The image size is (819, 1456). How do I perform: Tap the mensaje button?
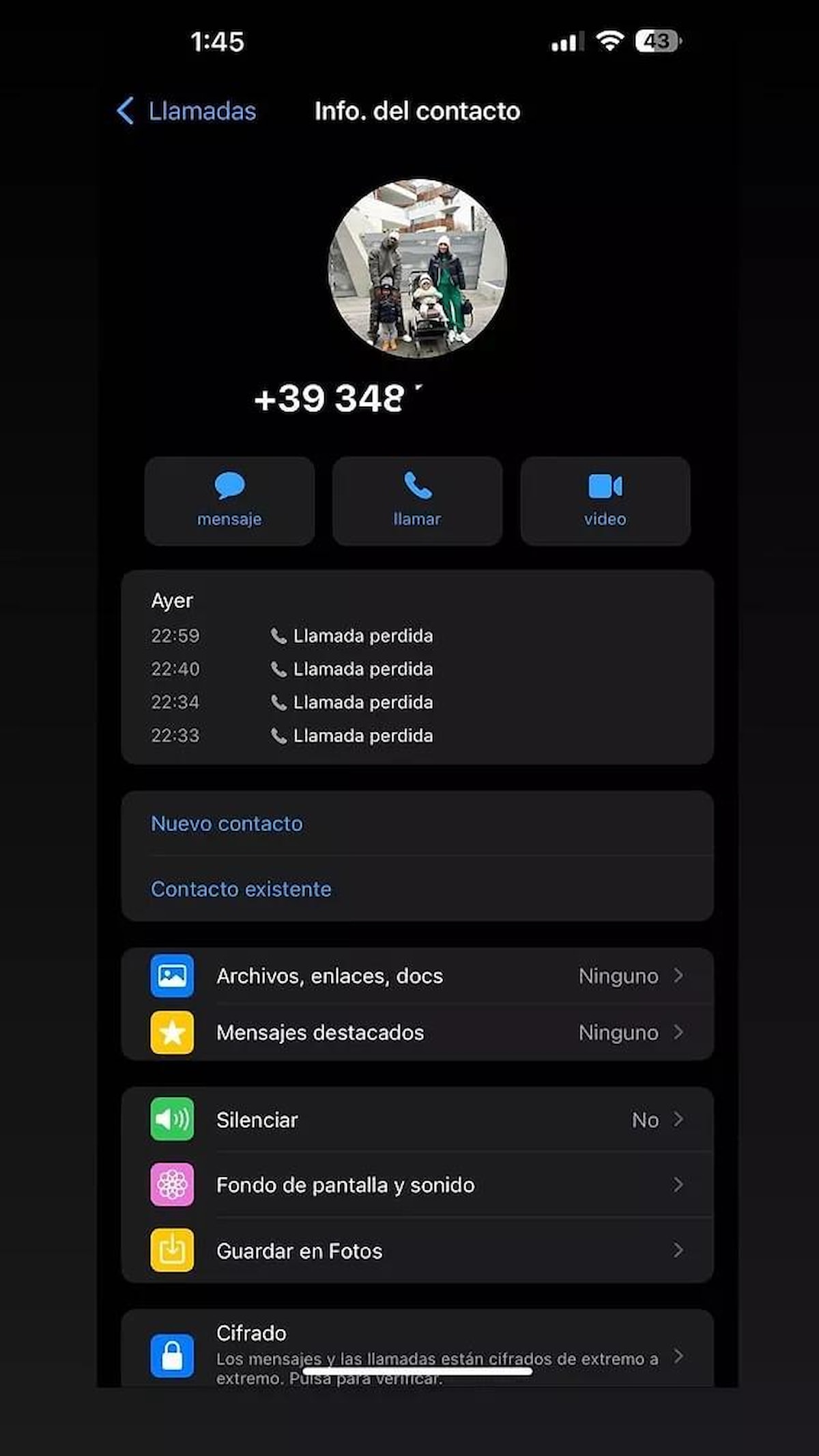click(x=229, y=500)
